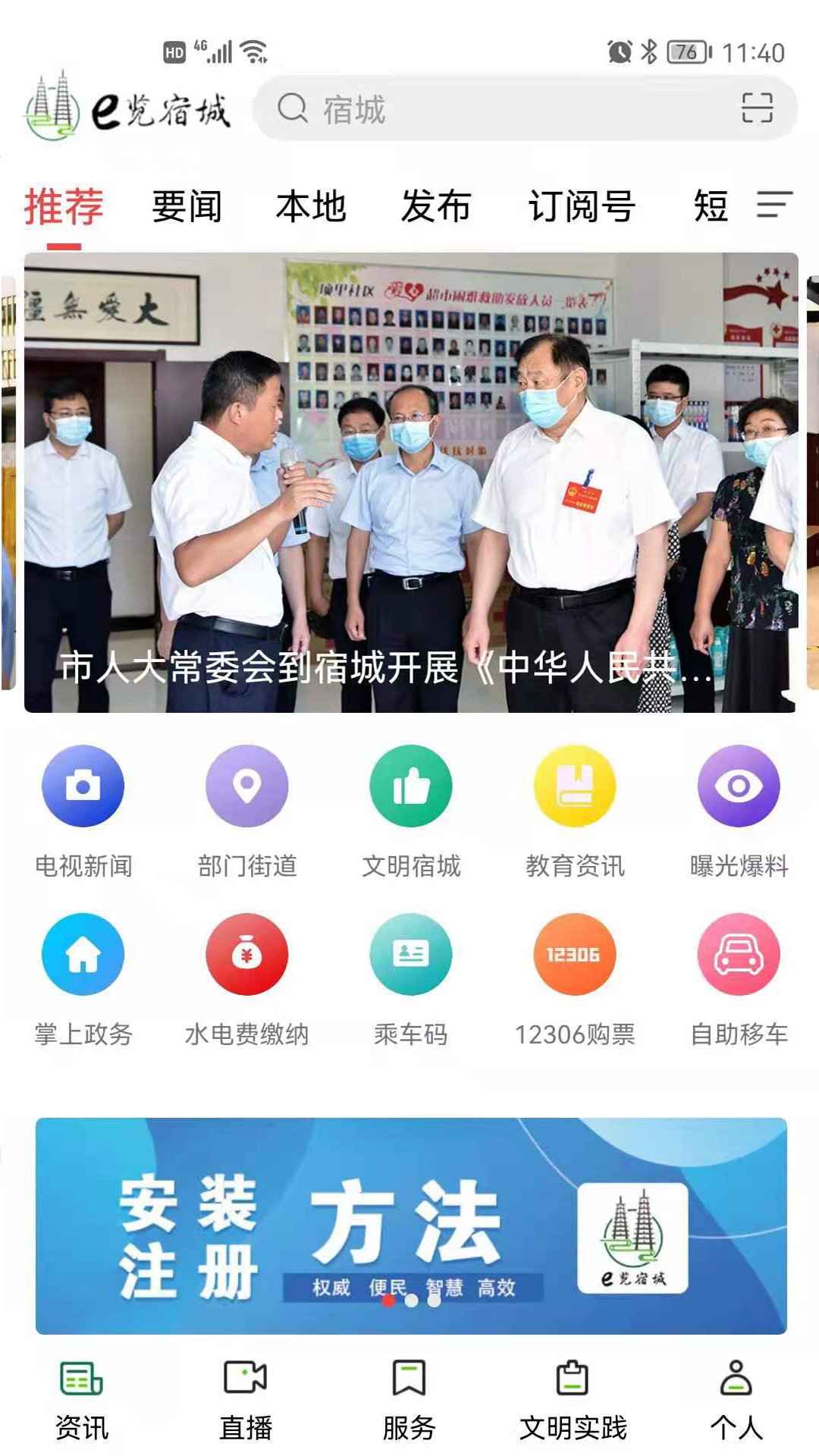
Task: Open the 订阅号 tab
Action: [582, 206]
